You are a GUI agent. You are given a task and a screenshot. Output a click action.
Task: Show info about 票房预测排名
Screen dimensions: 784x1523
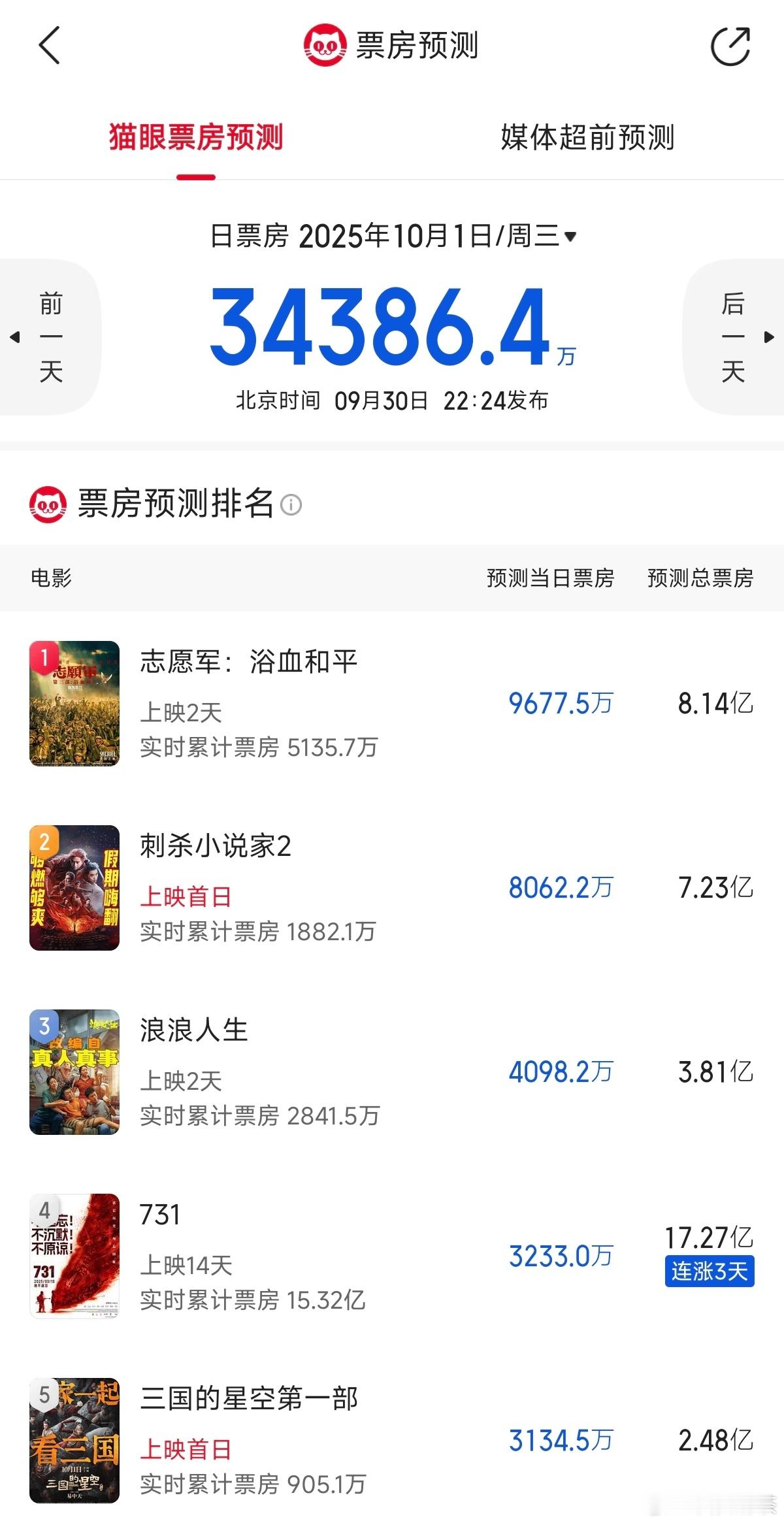291,505
